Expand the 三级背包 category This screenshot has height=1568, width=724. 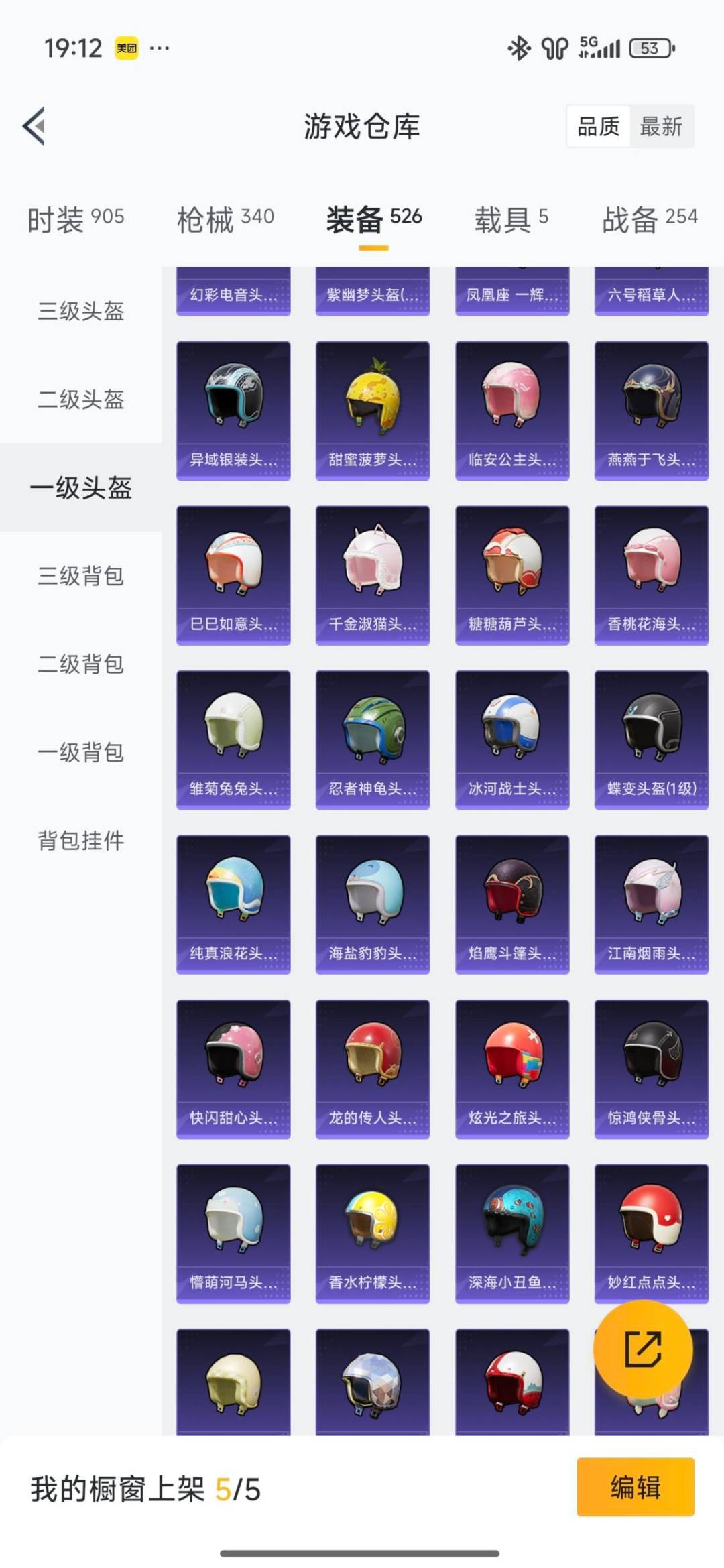click(x=80, y=575)
